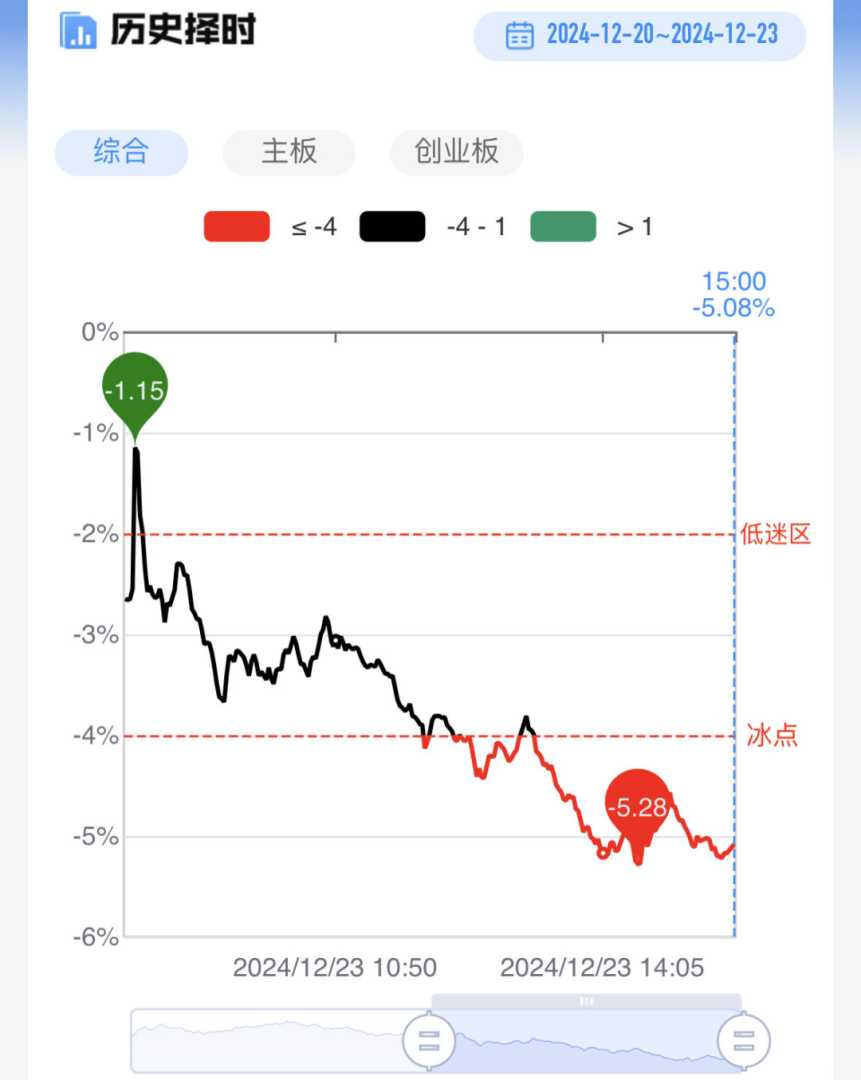
Task: Tap the green -1.15 peak marker
Action: click(135, 389)
